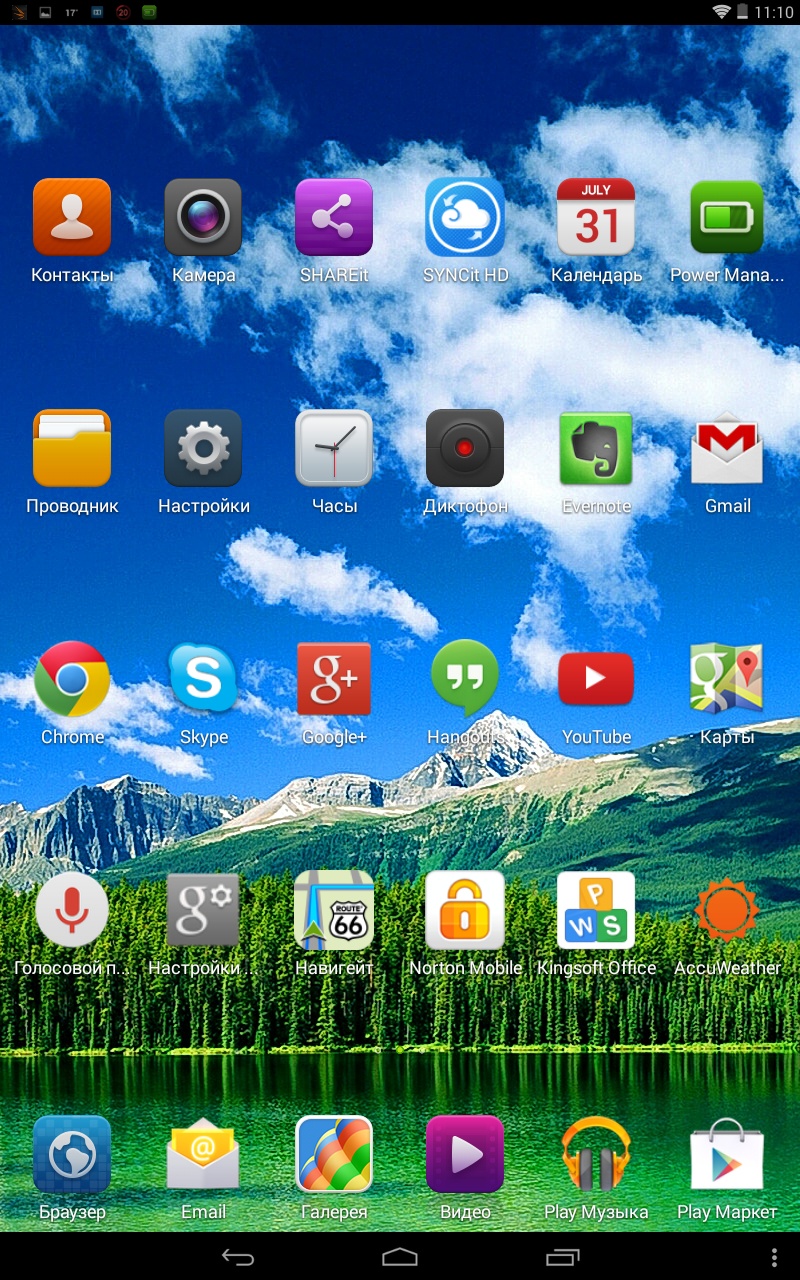This screenshot has width=800, height=1280.
Task: Open AccuWeather
Action: pyautogui.click(x=727, y=911)
